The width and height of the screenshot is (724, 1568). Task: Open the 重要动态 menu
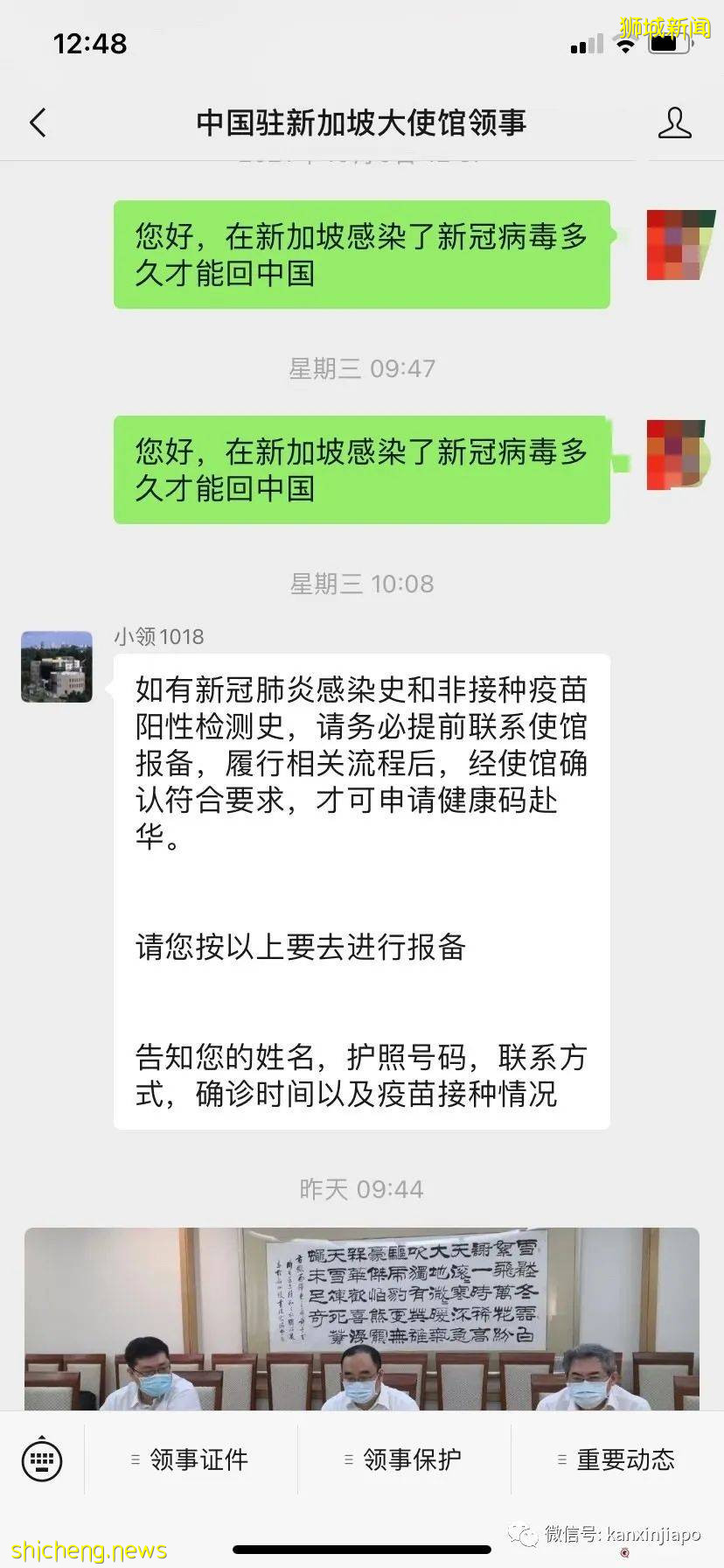pos(625,1459)
